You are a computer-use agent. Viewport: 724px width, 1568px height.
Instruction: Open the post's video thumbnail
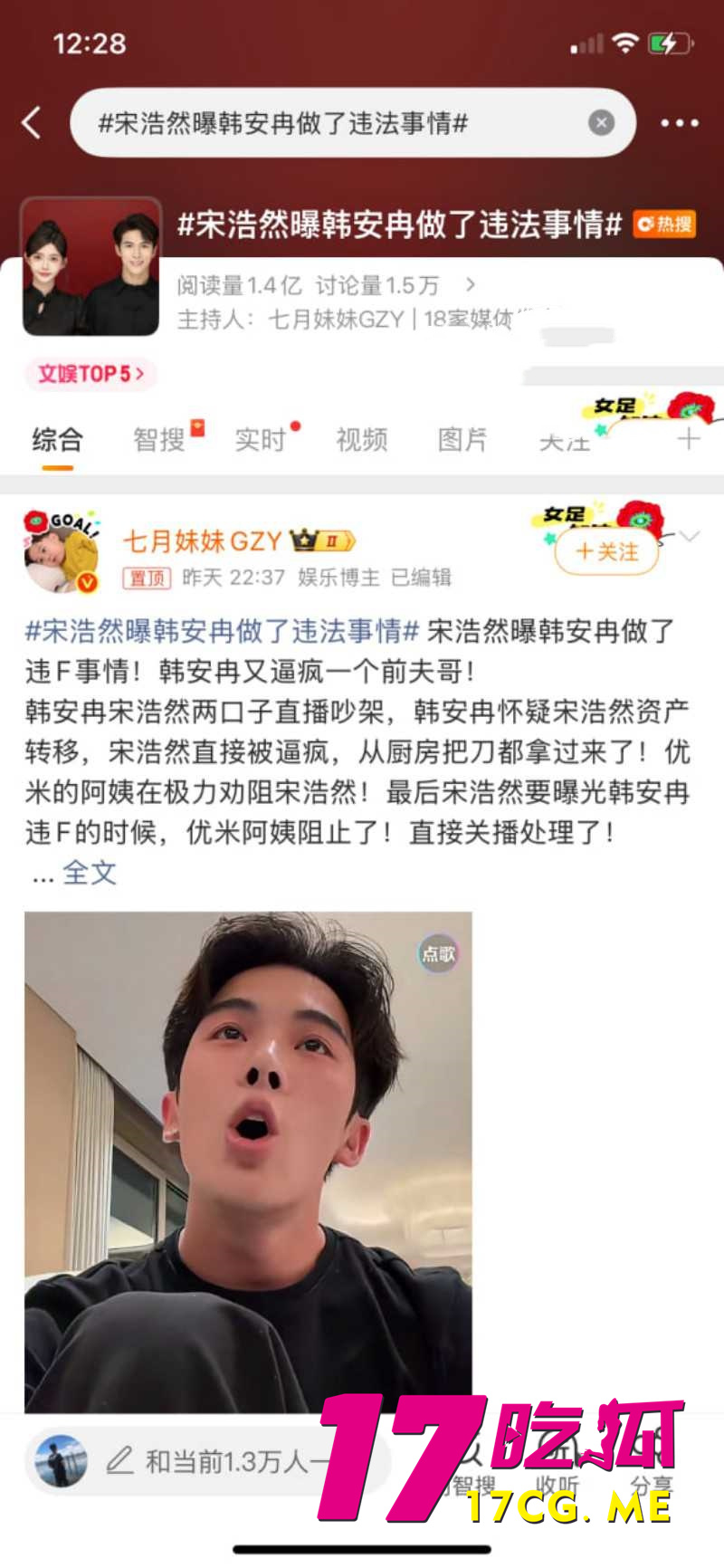click(248, 1161)
